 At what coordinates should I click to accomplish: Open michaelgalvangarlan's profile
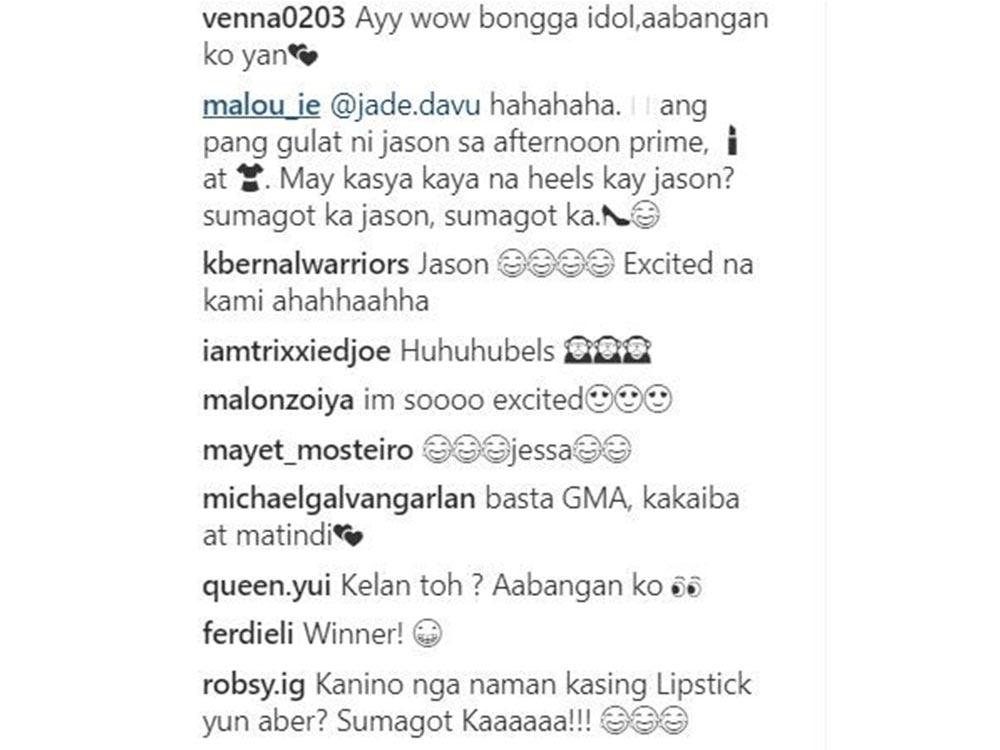coord(337,499)
